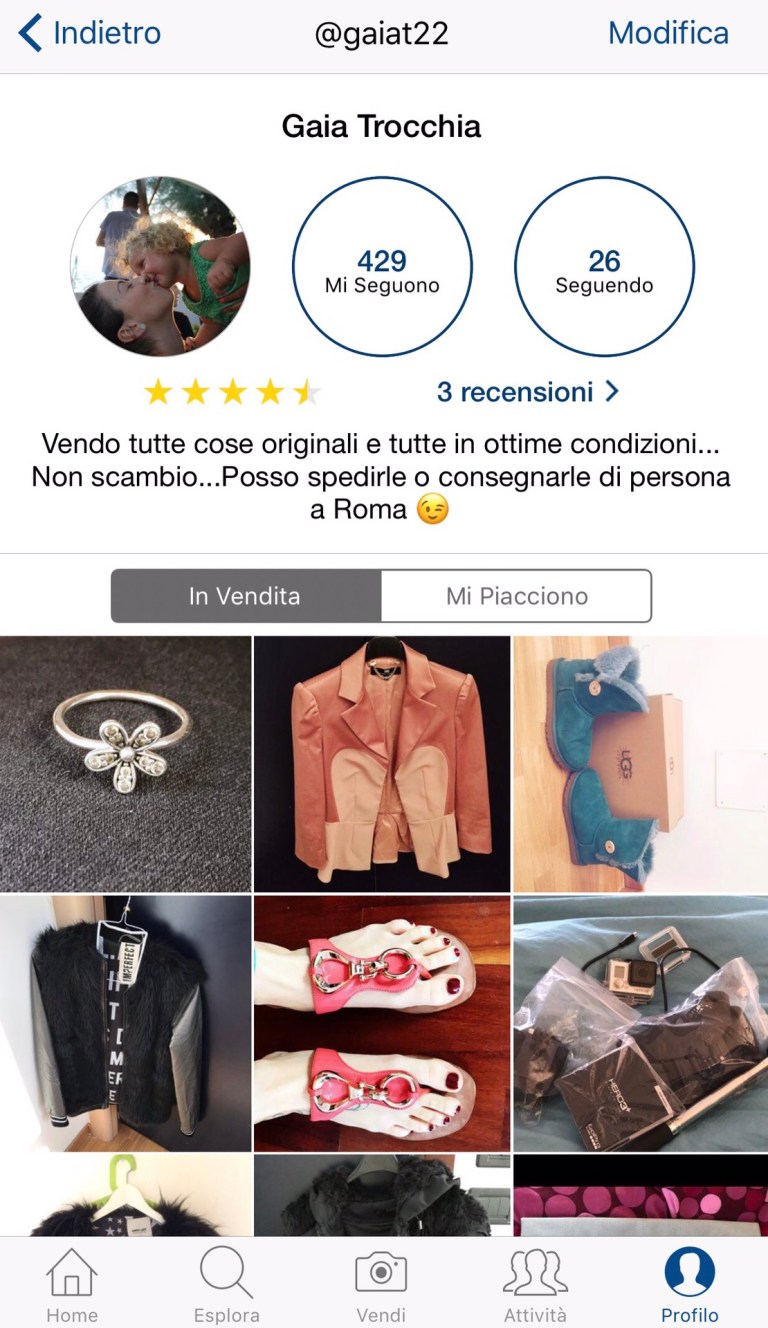
Task: Open the Esplora search tab
Action: click(227, 1285)
